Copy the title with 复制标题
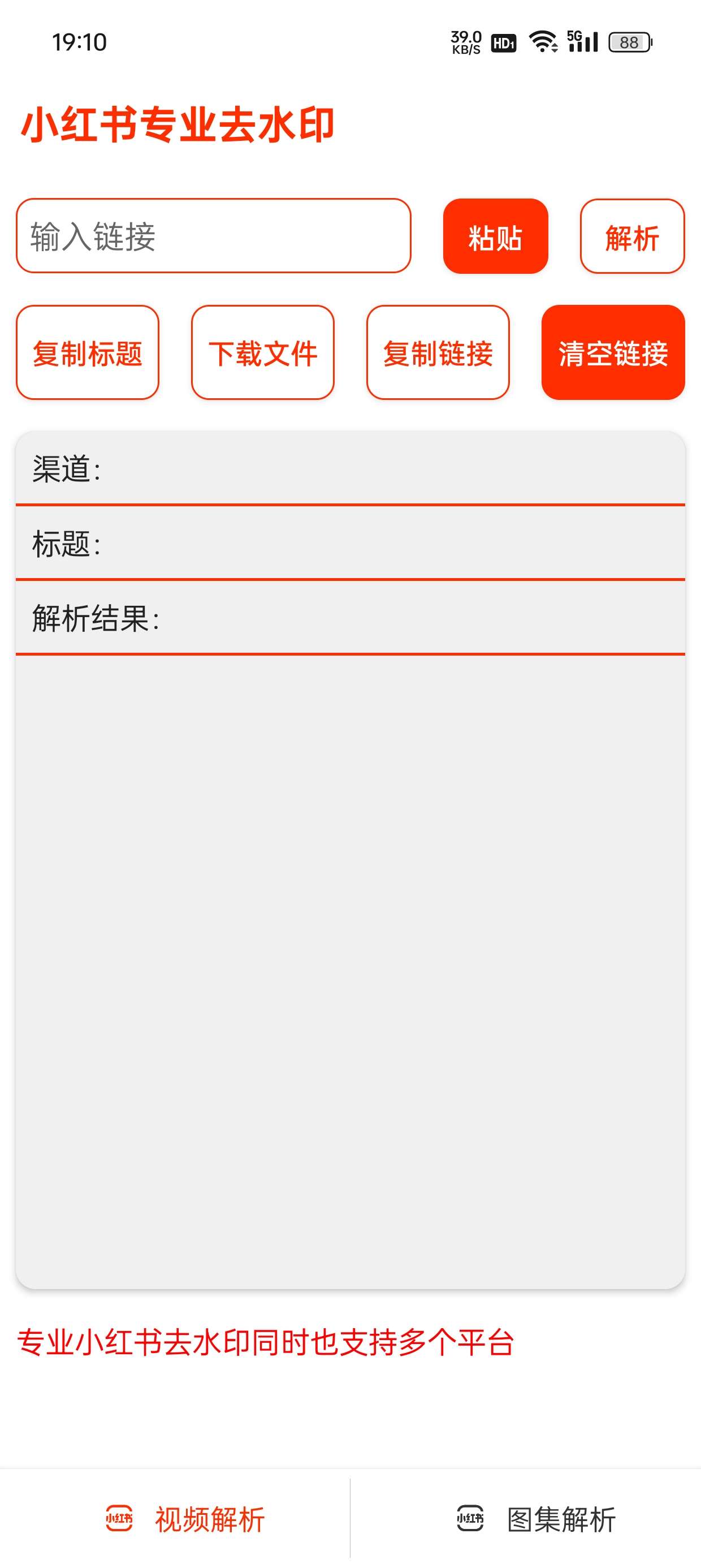Image resolution: width=701 pixels, height=1568 pixels. click(88, 353)
